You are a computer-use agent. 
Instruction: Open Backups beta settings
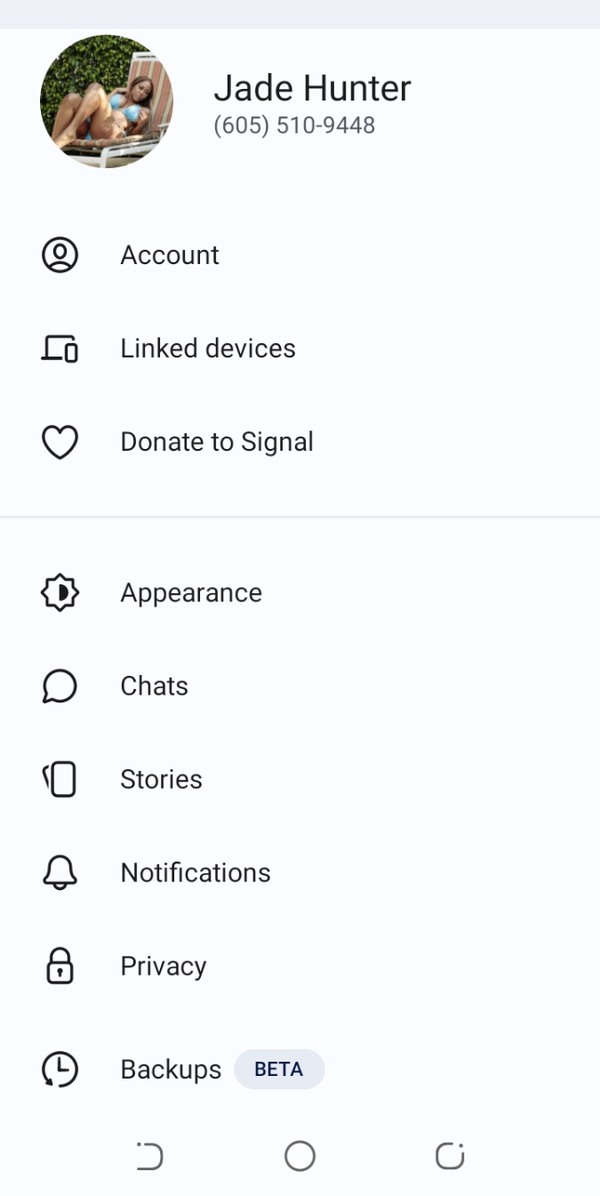coord(171,1069)
